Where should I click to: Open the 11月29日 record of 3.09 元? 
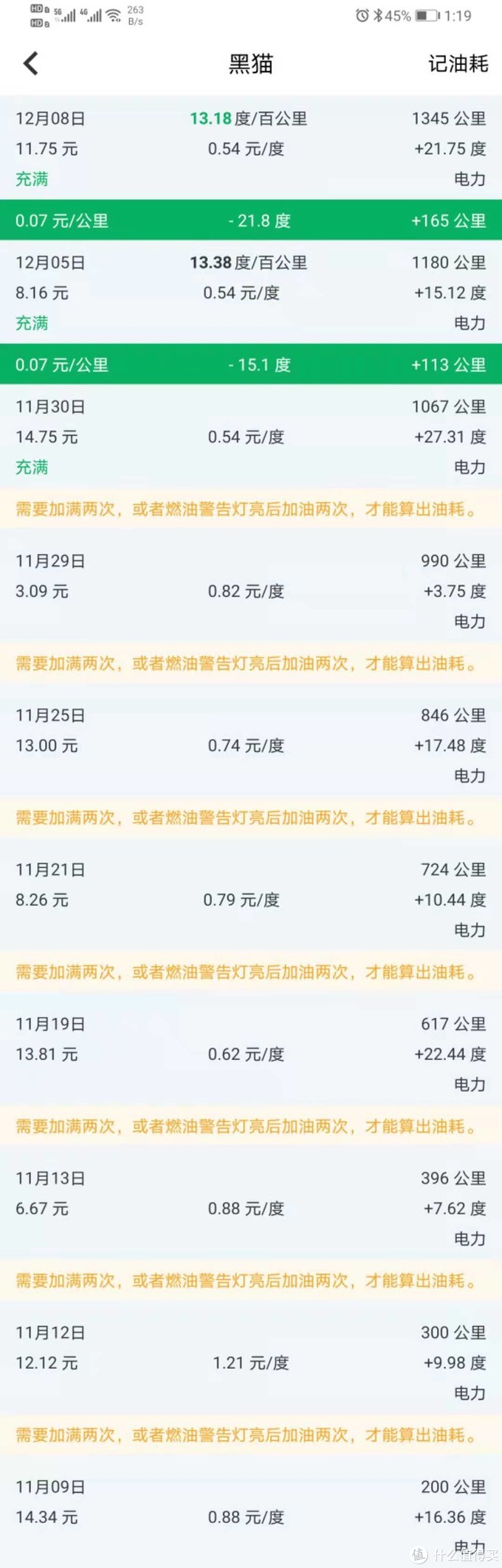click(x=251, y=590)
